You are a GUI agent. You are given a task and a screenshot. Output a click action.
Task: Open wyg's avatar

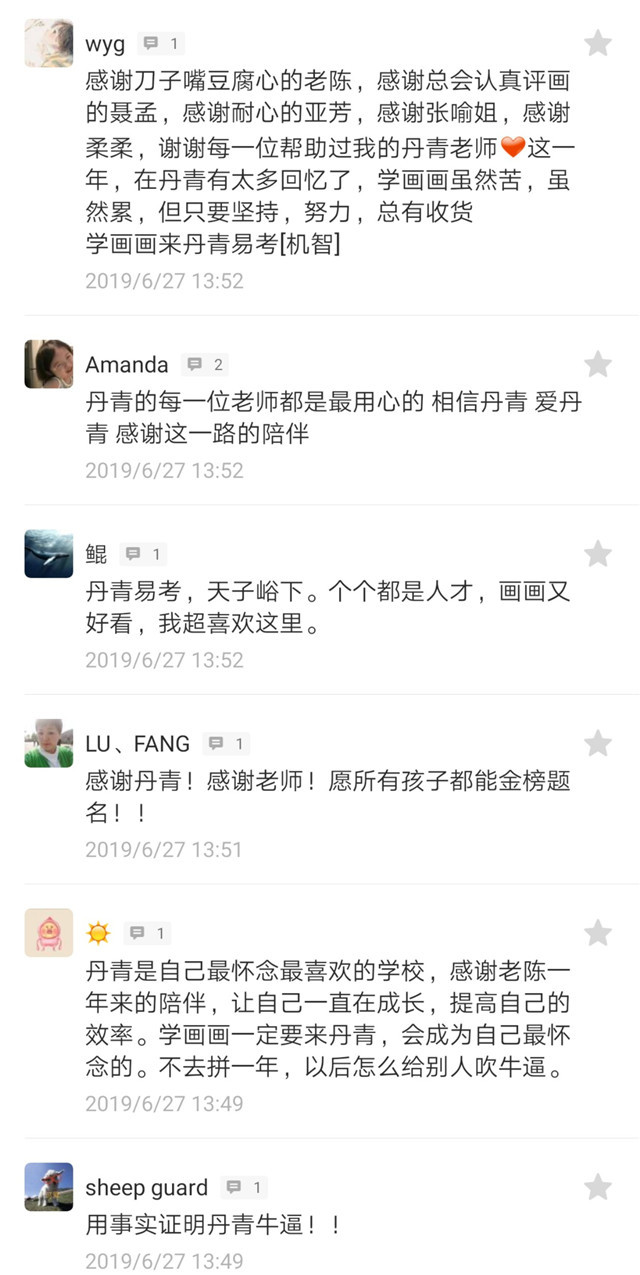[x=49, y=43]
